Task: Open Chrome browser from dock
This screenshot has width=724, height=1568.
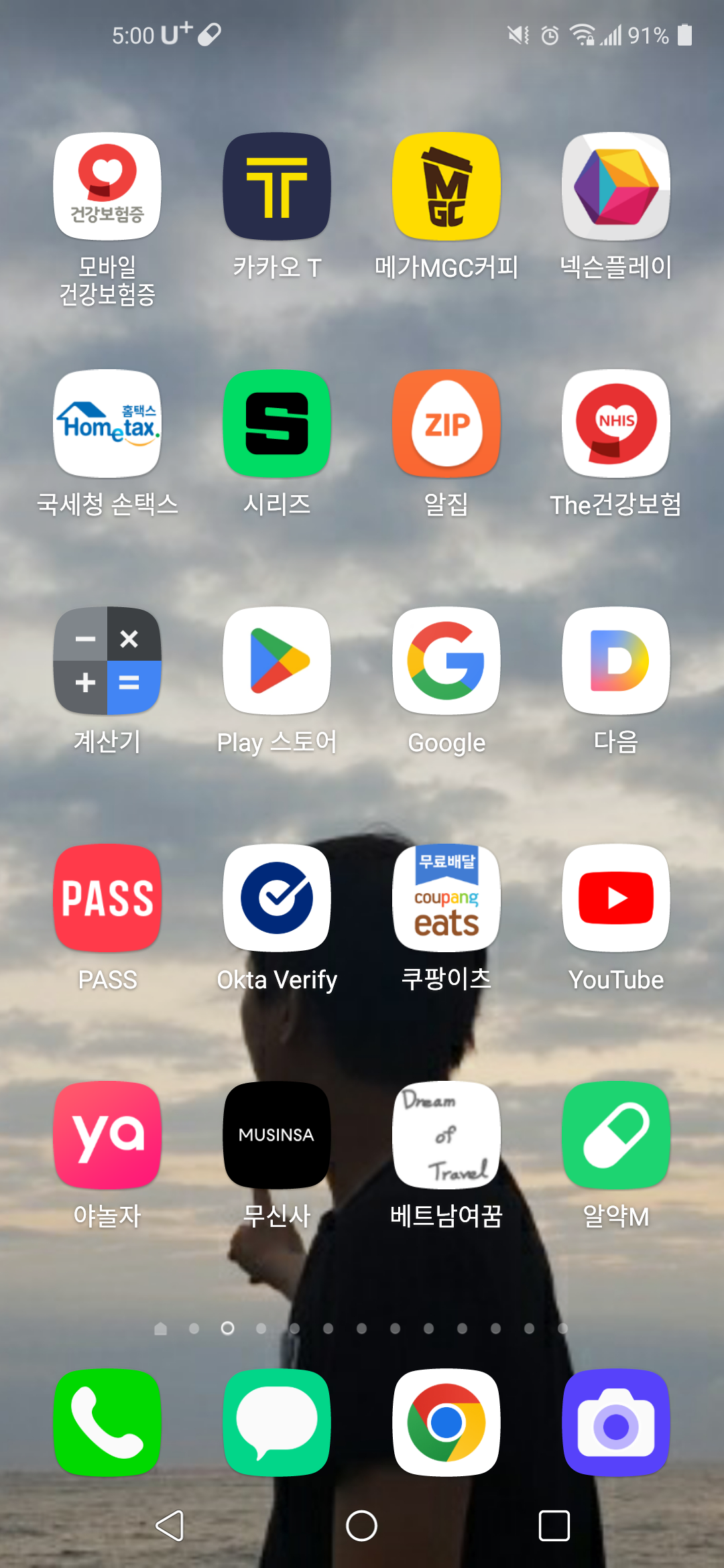Action: (x=446, y=1422)
